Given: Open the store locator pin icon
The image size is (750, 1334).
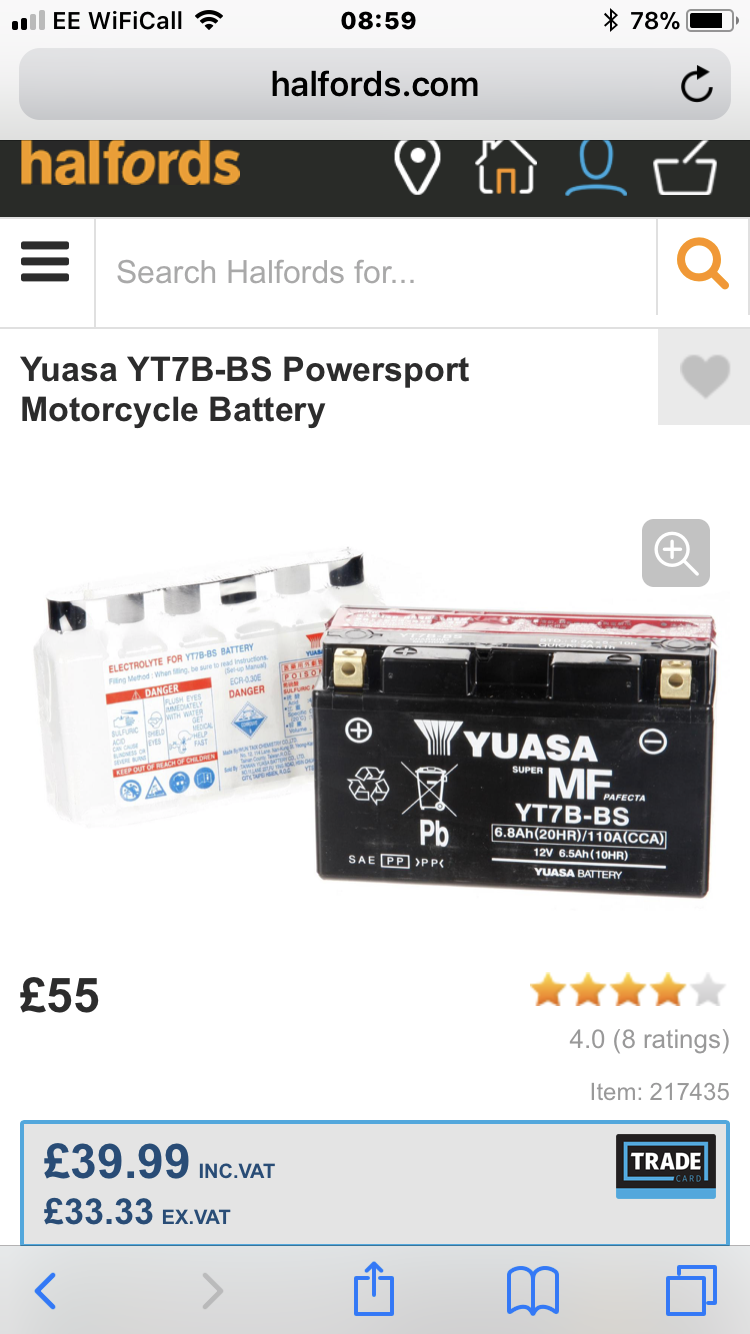Looking at the screenshot, I should pos(417,167).
